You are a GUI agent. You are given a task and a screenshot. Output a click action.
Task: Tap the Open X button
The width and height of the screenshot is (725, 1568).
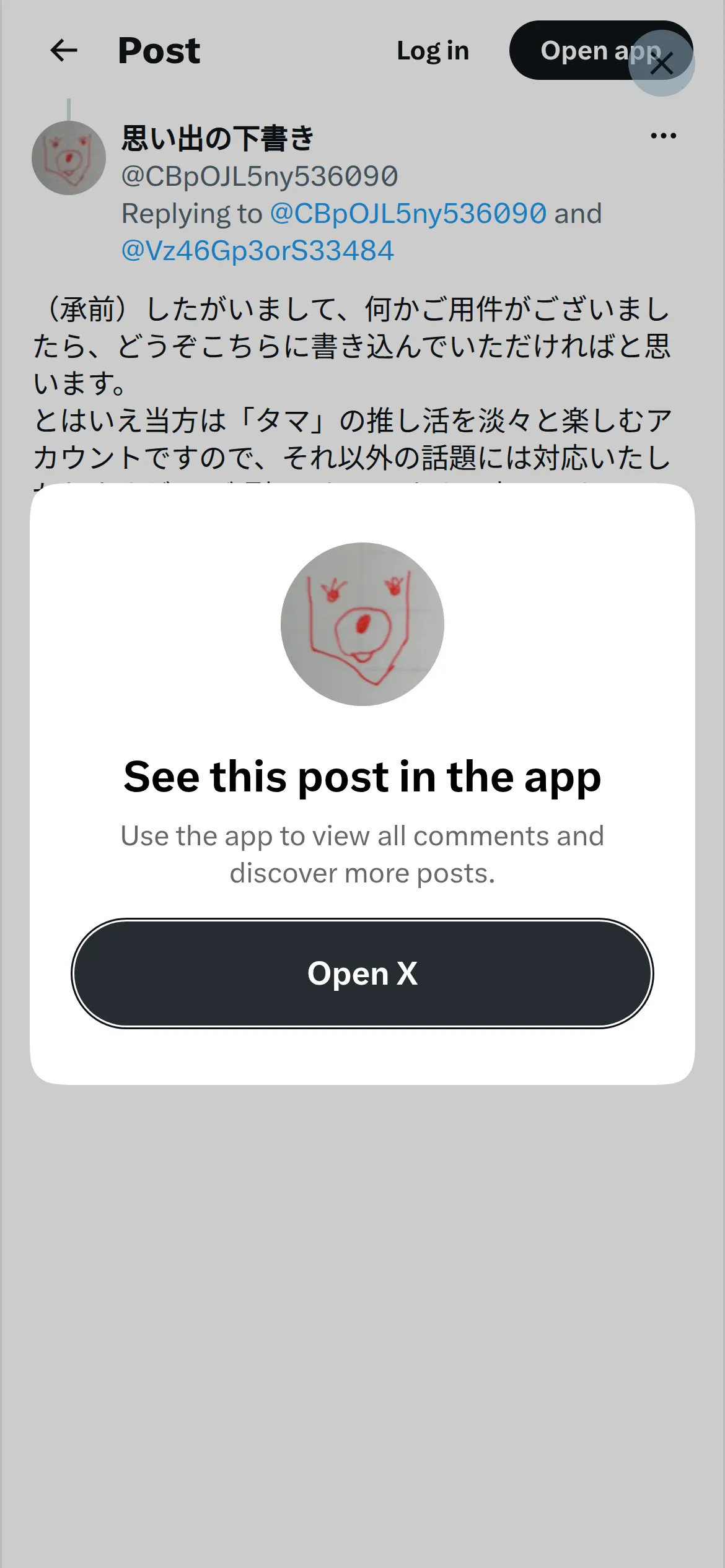click(362, 973)
